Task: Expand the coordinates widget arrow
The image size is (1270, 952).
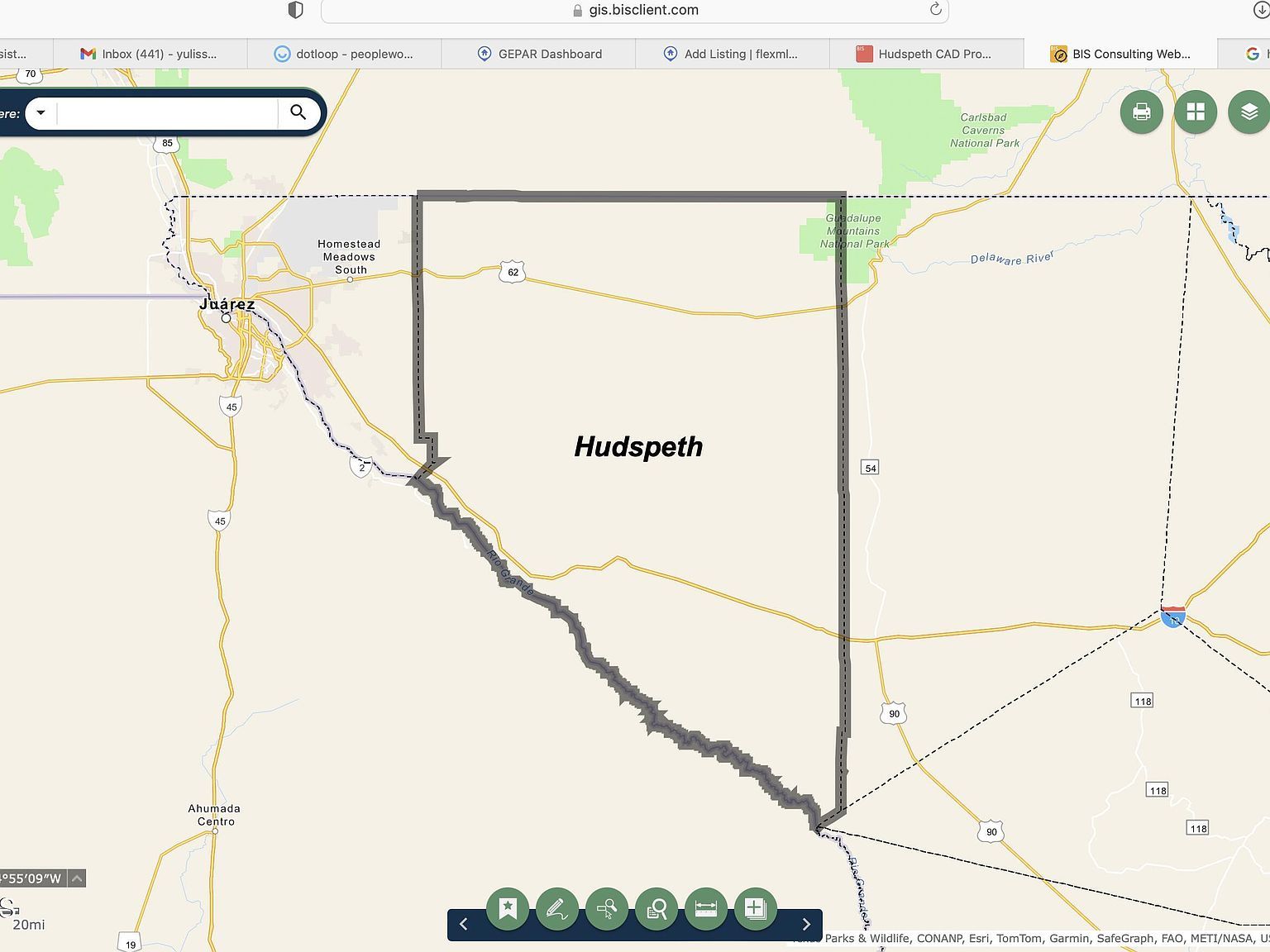Action: tap(77, 878)
